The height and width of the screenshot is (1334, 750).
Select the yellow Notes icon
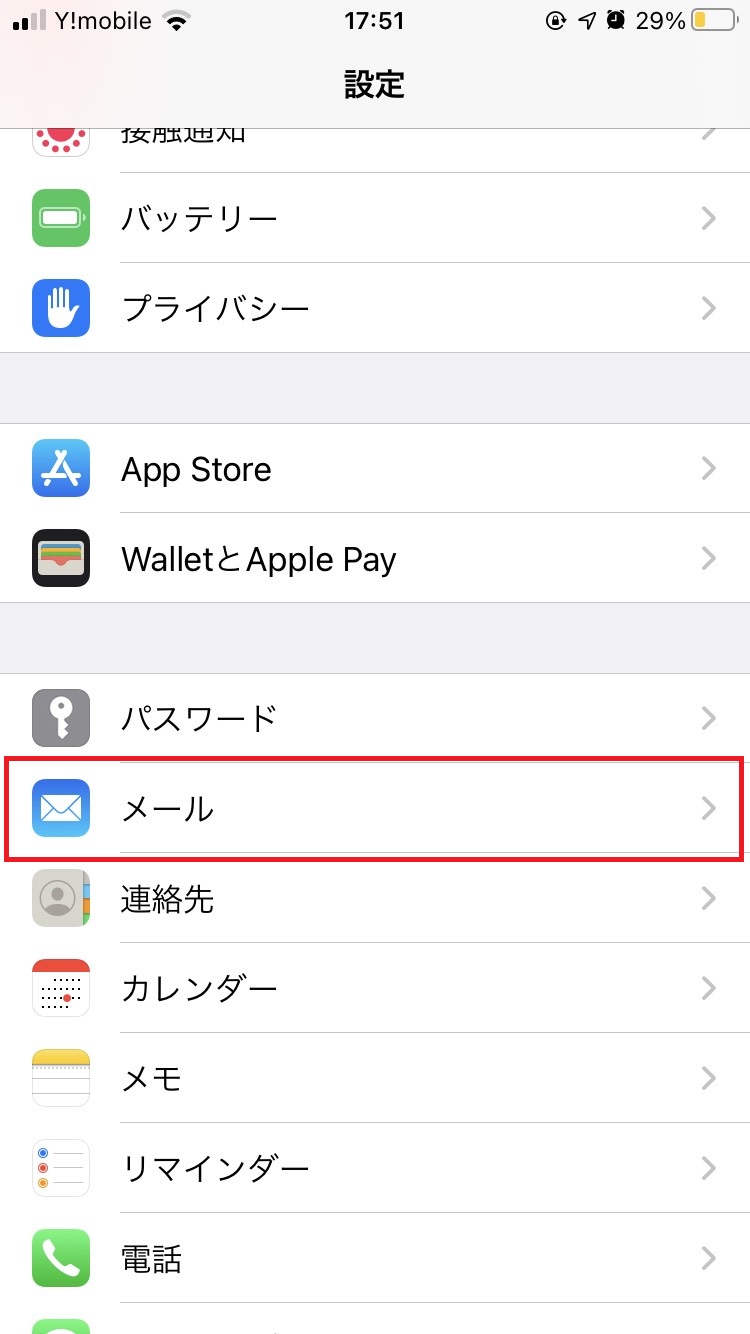(x=60, y=1078)
